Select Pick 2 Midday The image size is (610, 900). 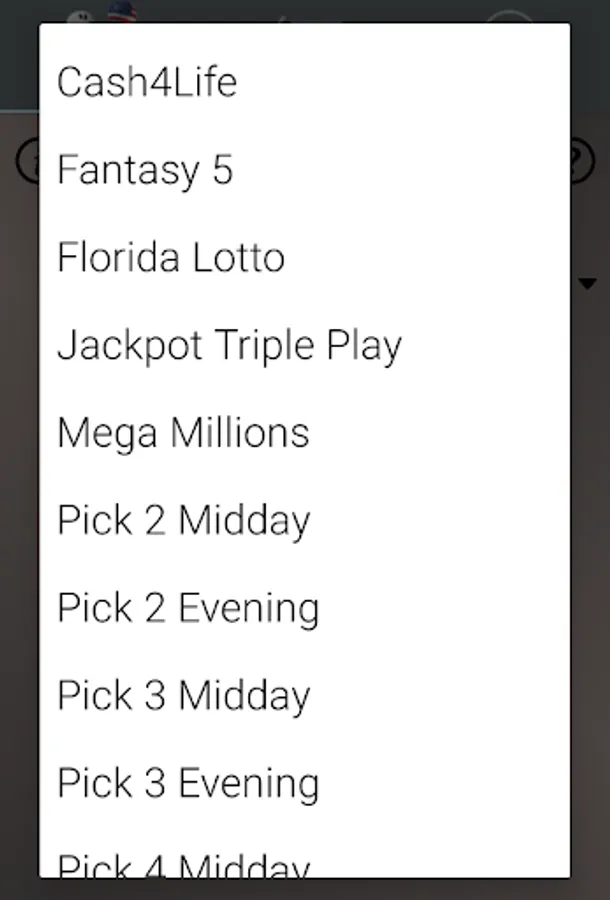tap(184, 520)
